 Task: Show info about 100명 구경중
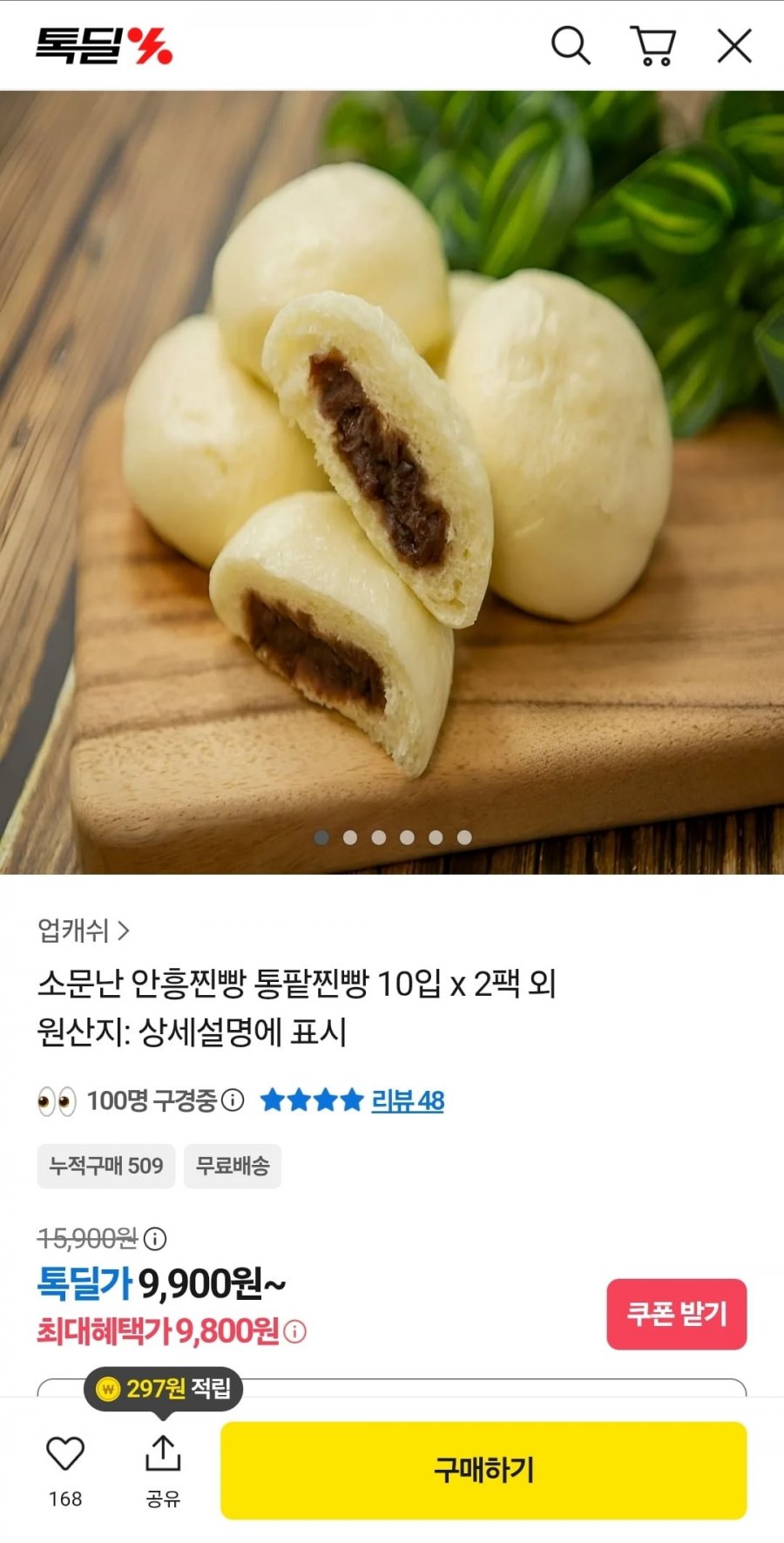point(233,1100)
